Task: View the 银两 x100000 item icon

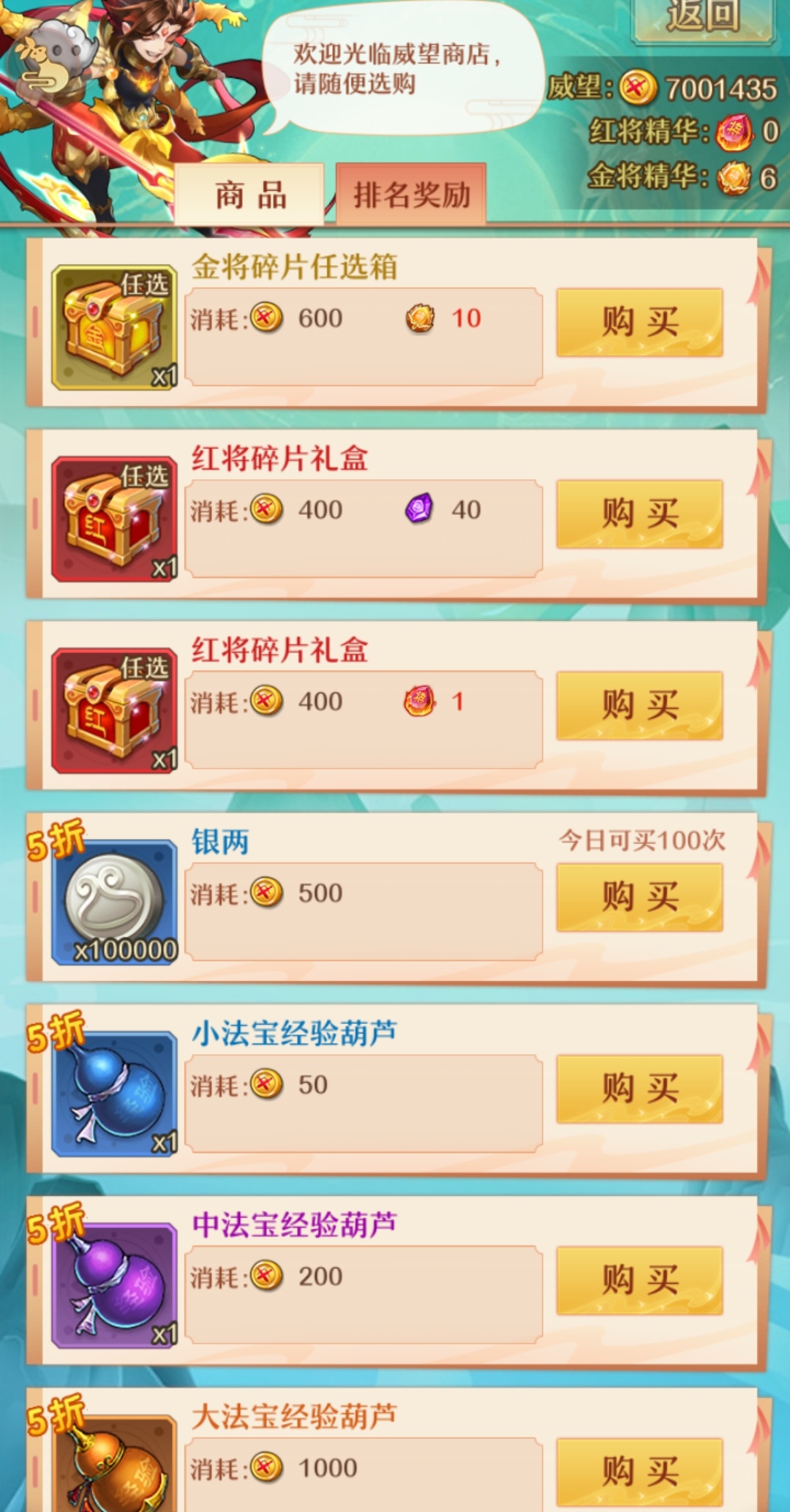Action: pos(115,903)
